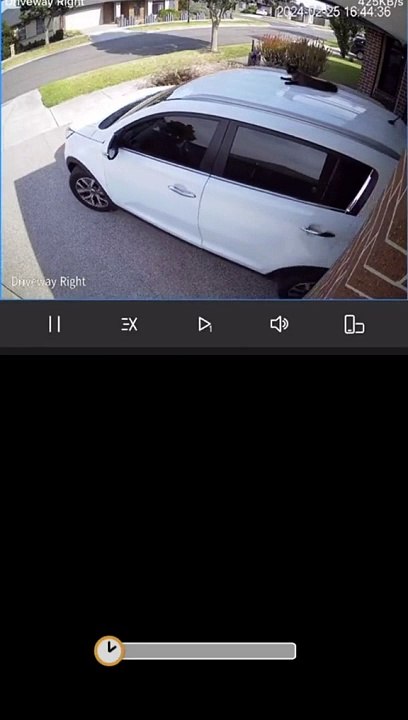
Task: Tap the clock handle on timeline slider
Action: (x=109, y=651)
